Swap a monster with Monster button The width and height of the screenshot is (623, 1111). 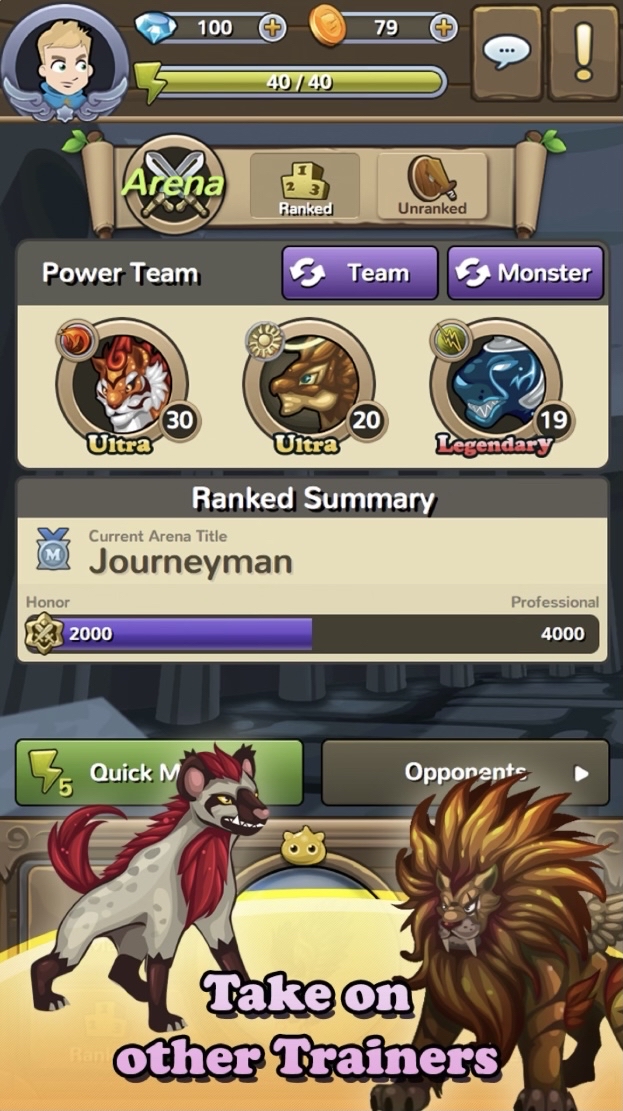525,273
